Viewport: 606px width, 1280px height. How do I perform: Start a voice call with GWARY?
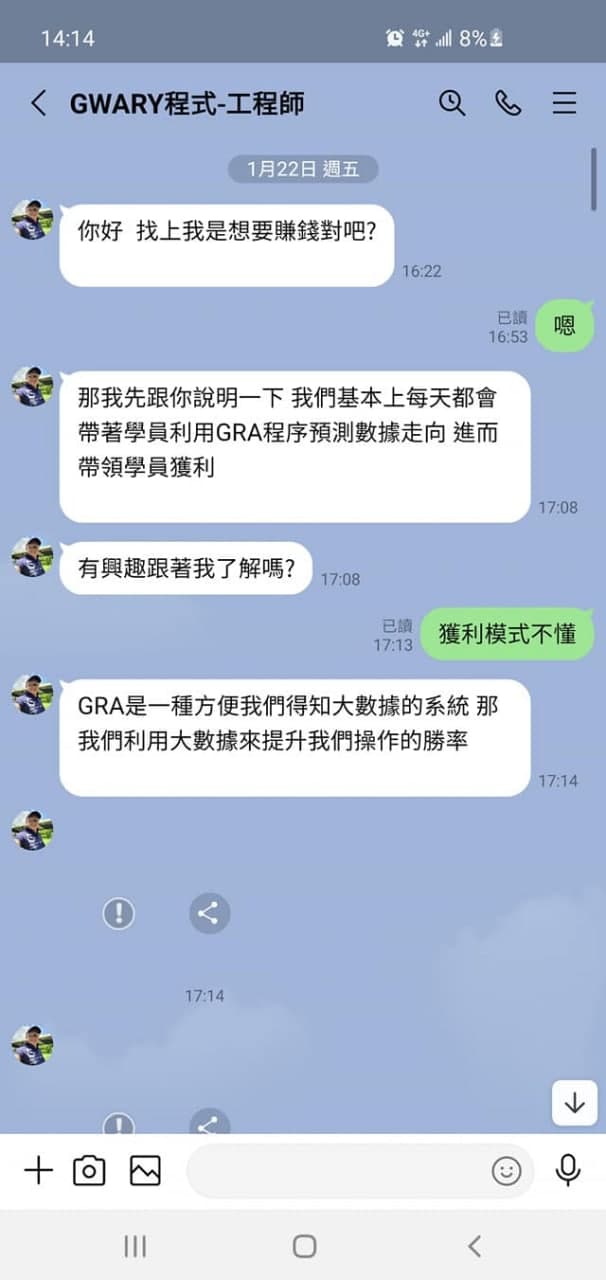pos(508,103)
